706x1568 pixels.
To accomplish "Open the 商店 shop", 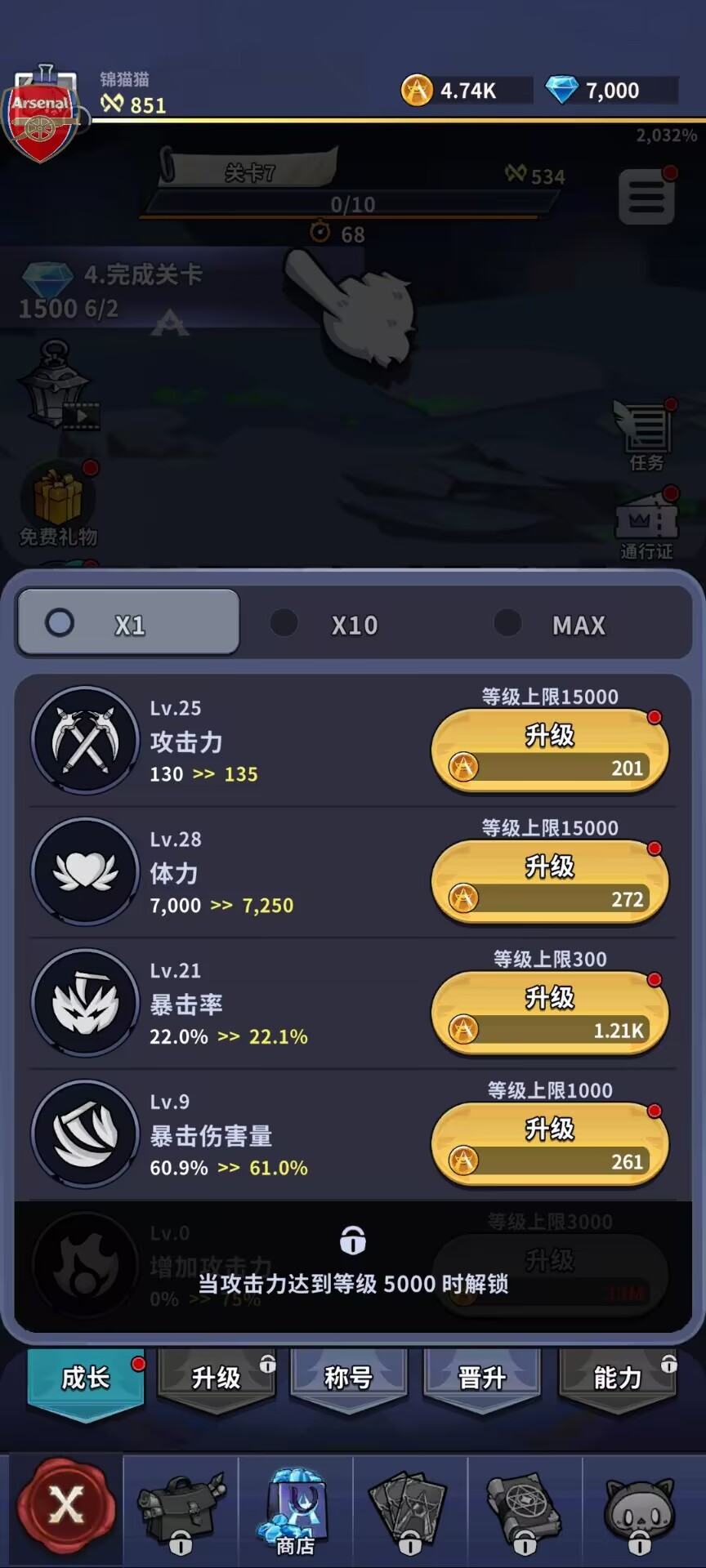I will 295,1511.
